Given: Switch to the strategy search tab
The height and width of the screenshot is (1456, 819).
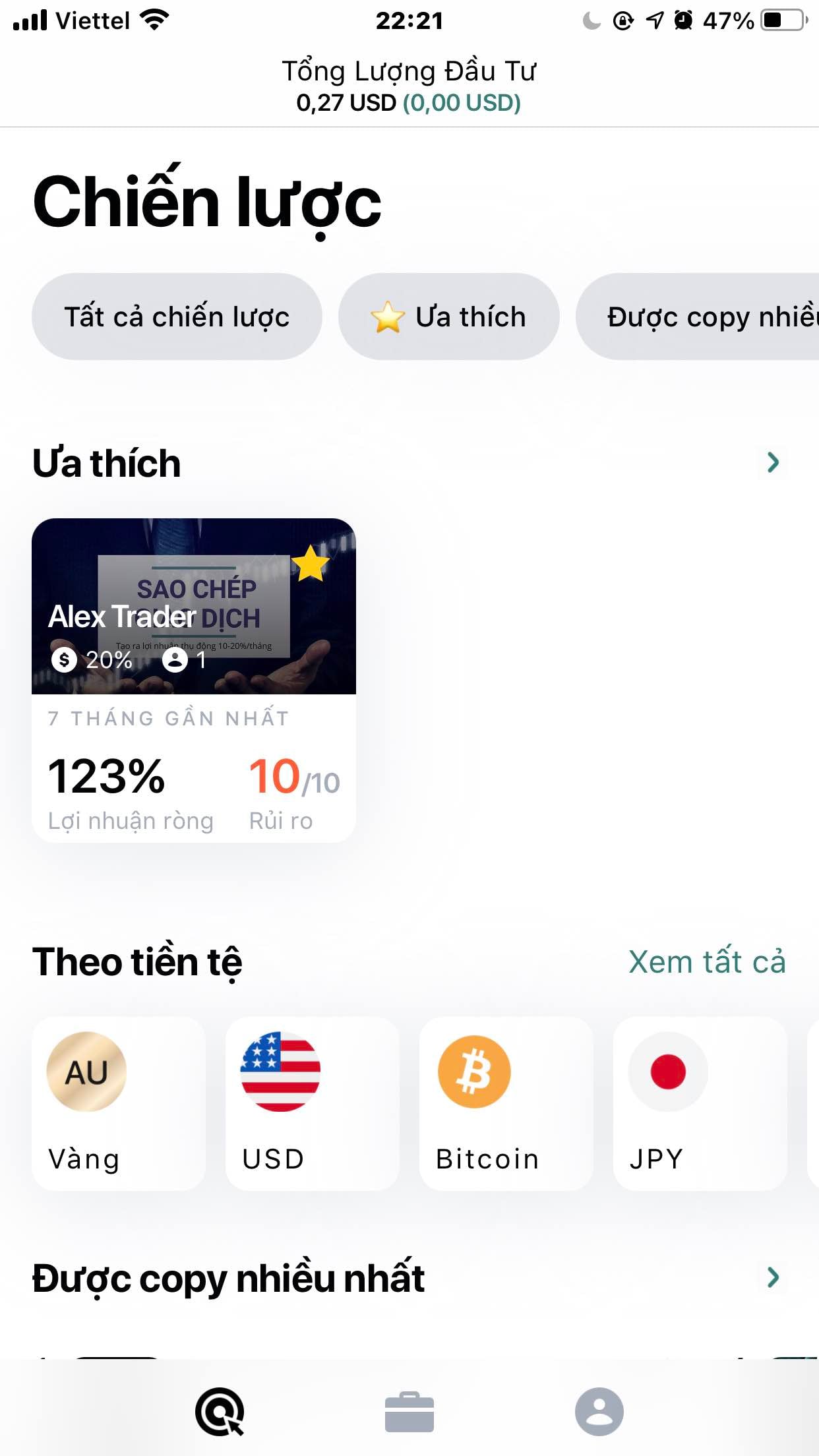Looking at the screenshot, I should (x=220, y=1412).
